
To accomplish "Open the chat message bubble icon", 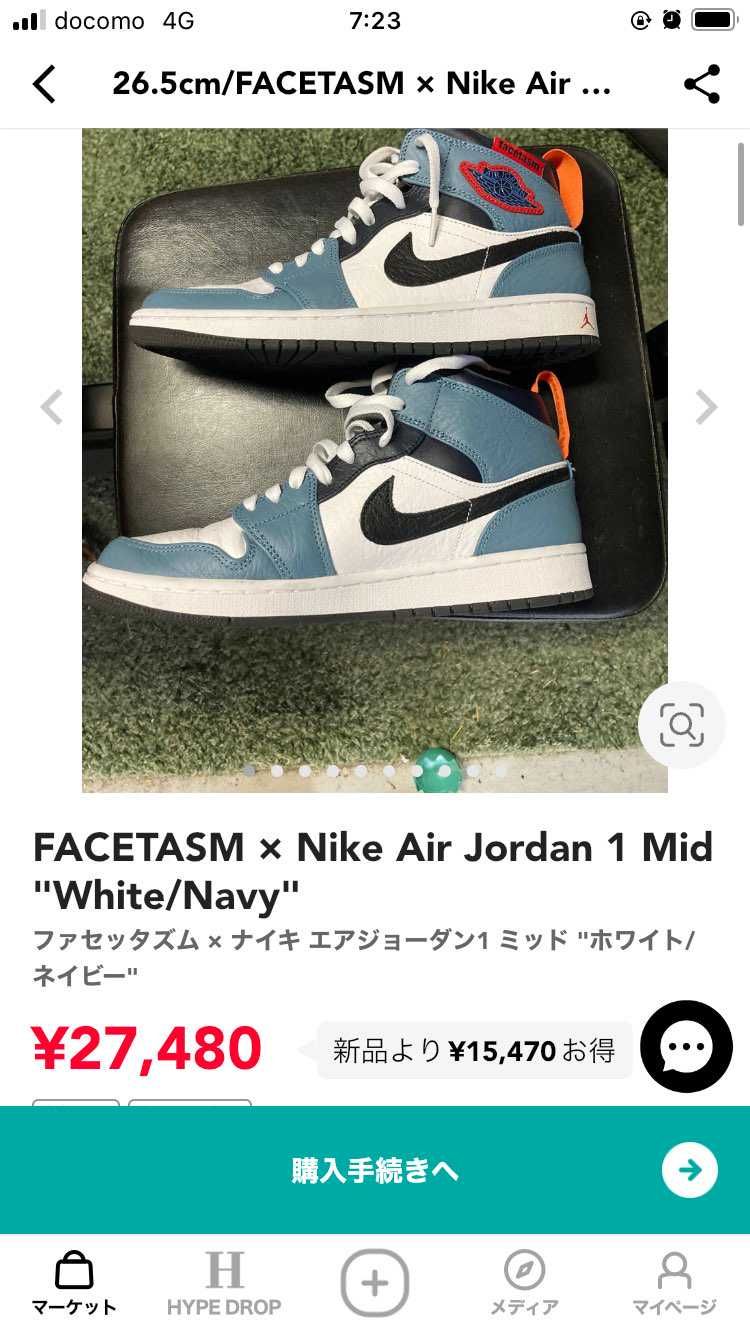I will click(x=685, y=1047).
